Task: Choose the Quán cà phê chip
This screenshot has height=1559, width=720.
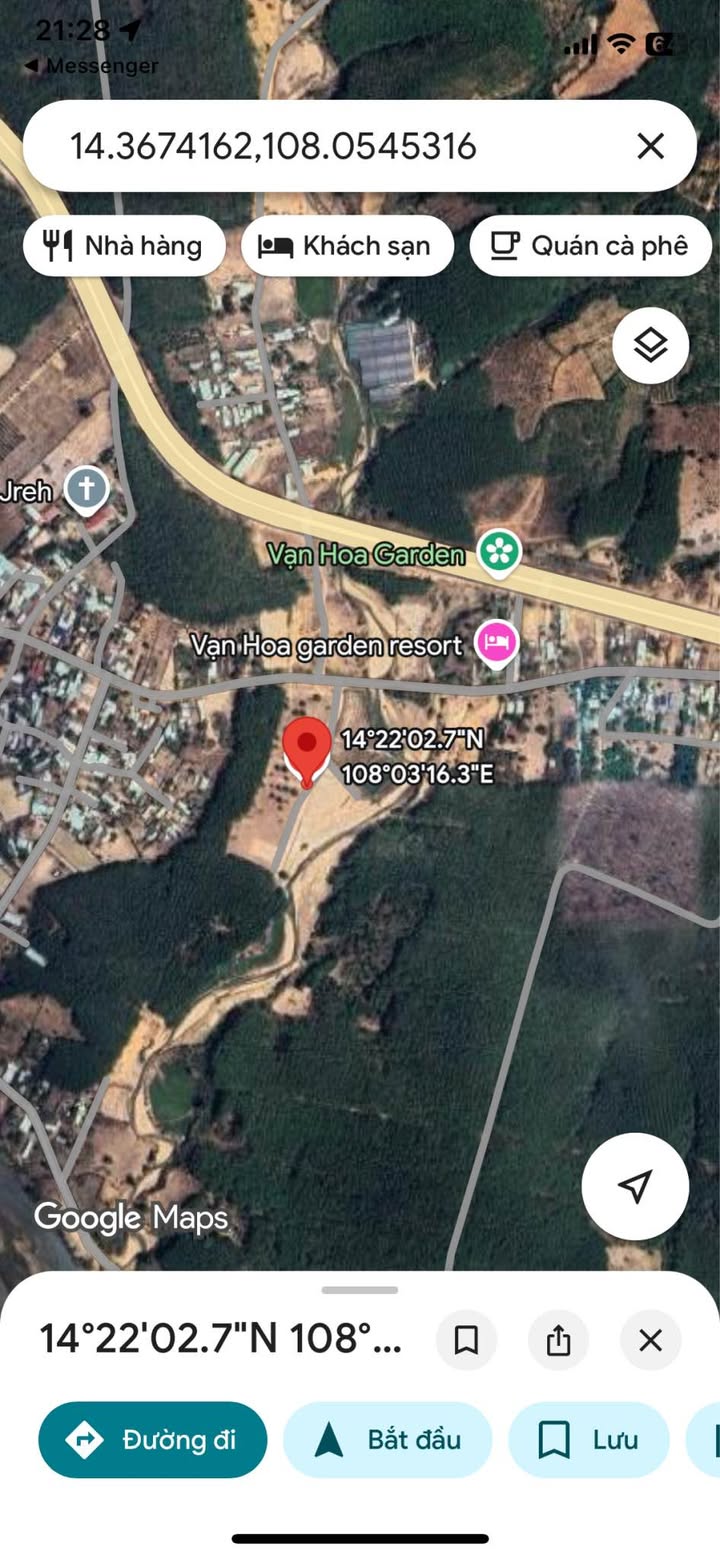Action: pos(590,246)
